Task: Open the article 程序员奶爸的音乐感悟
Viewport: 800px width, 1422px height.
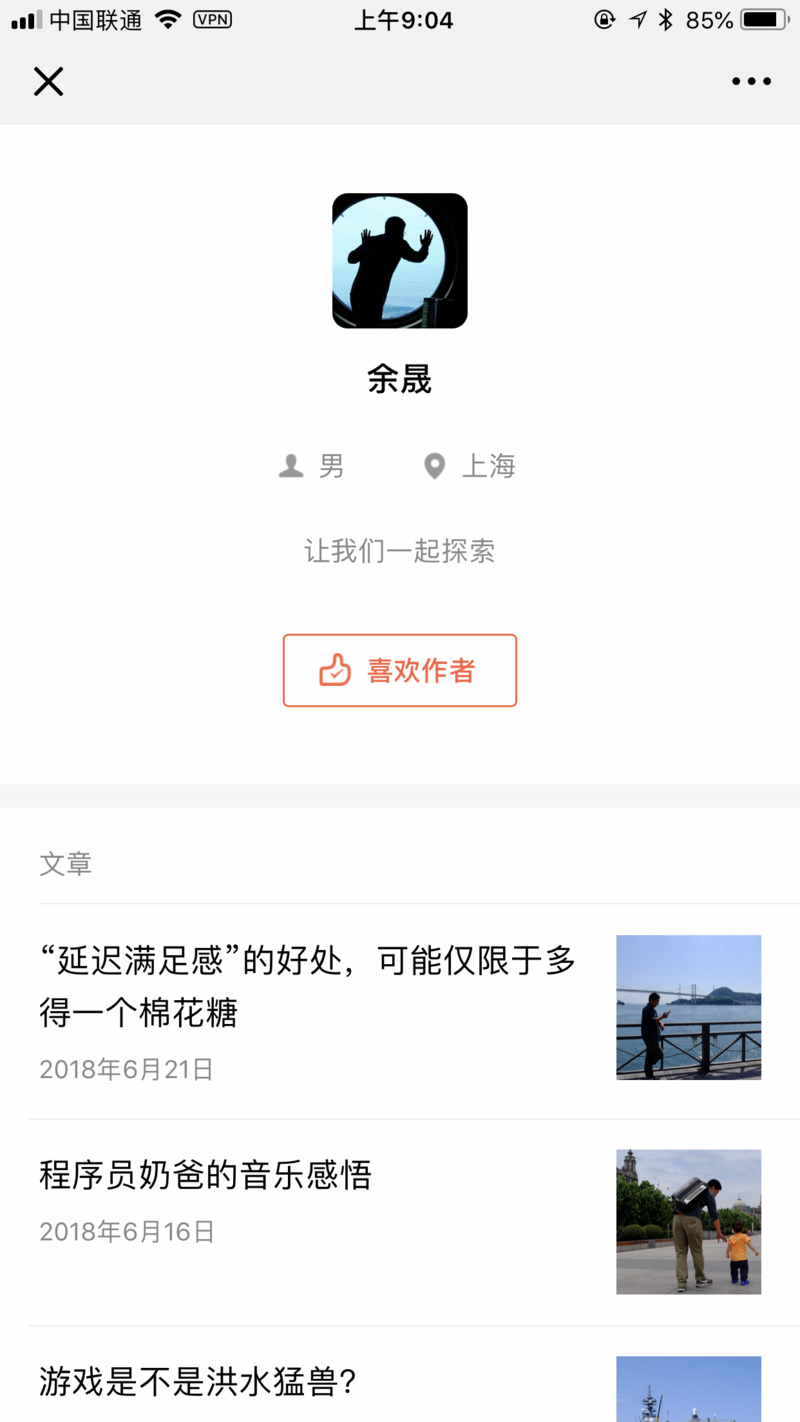Action: [204, 1176]
